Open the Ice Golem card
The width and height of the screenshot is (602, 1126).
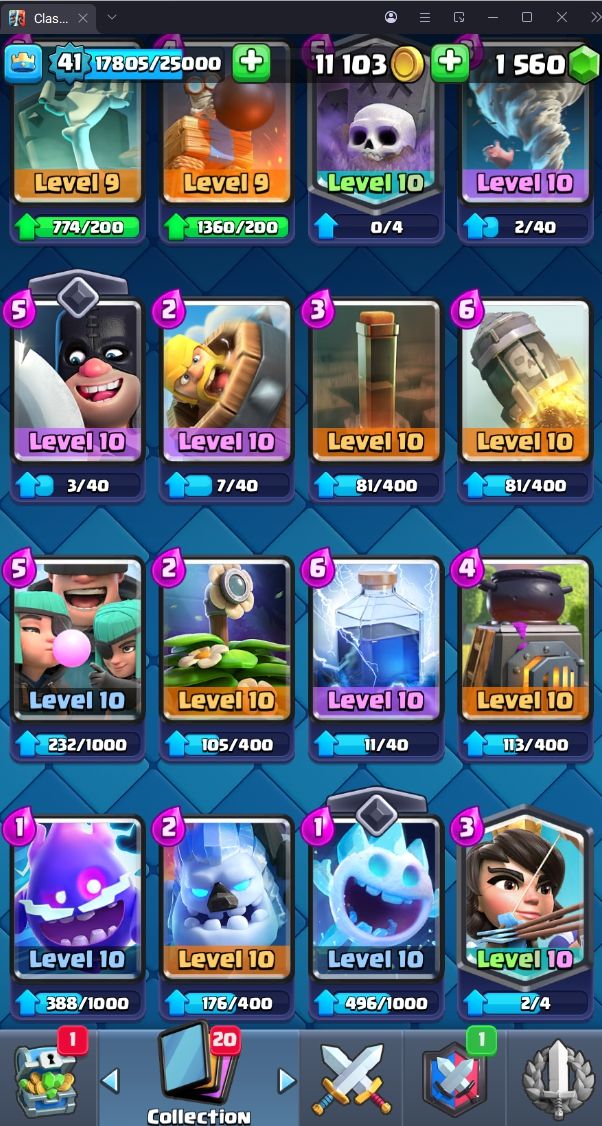226,902
